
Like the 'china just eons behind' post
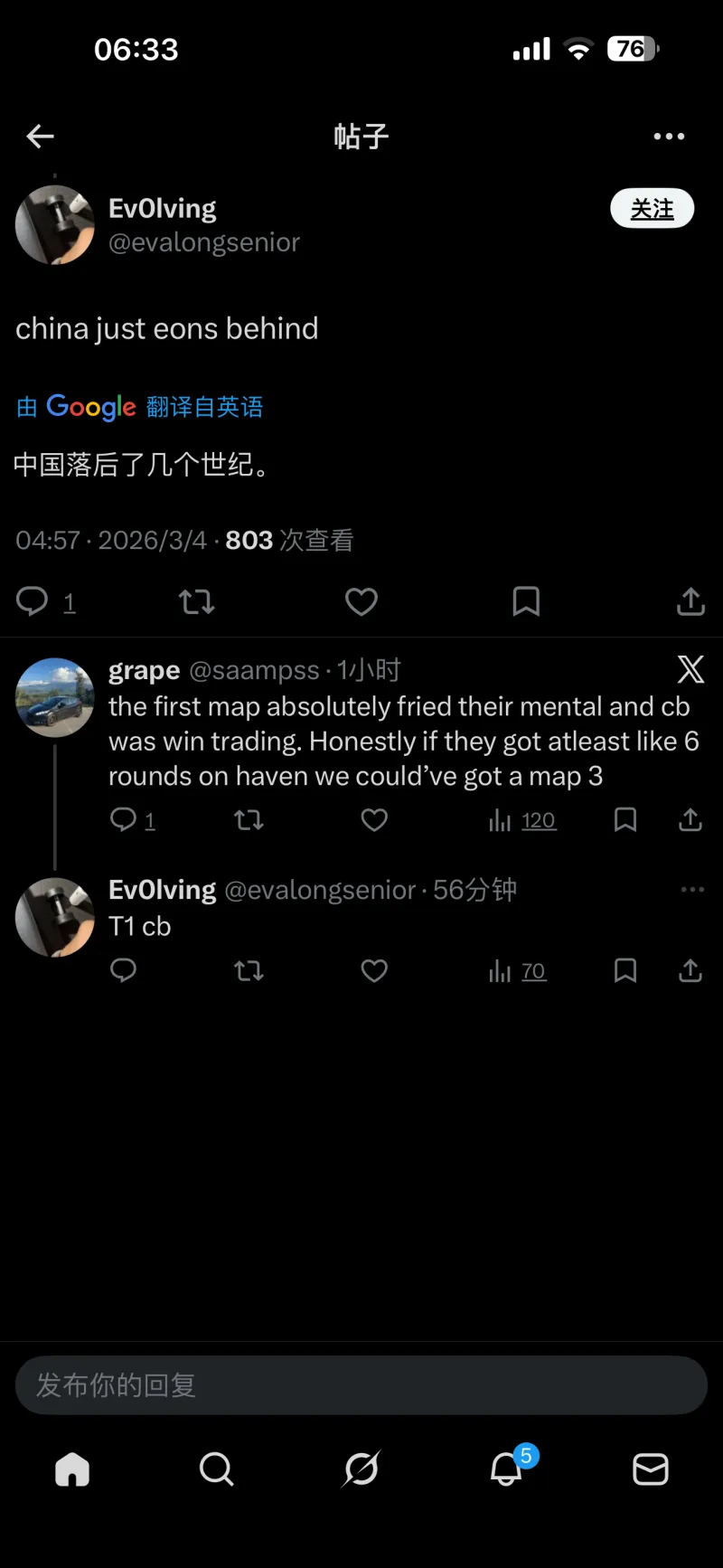pos(361,601)
